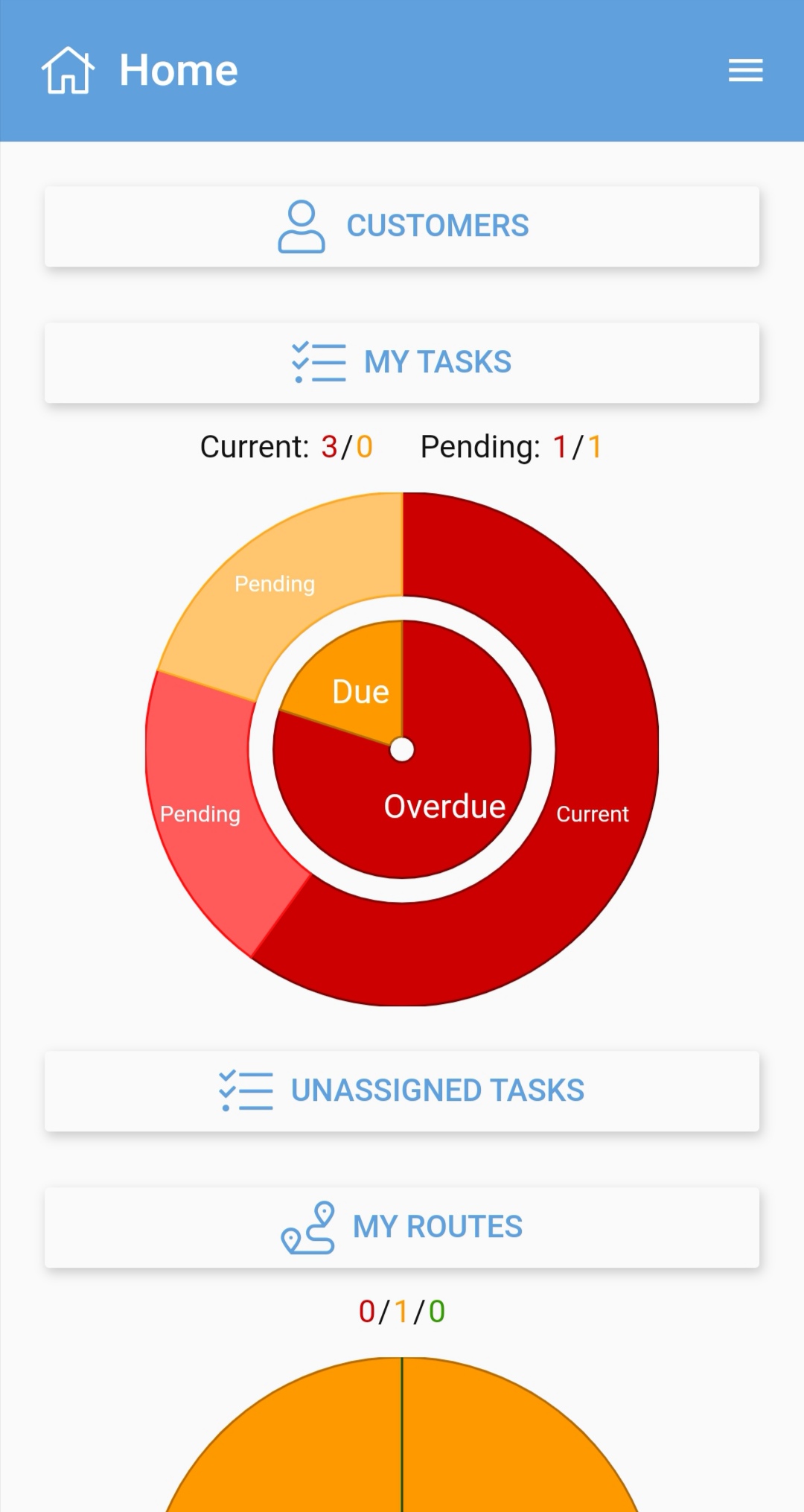Open the Customers section
This screenshot has width=804, height=1512.
tap(402, 226)
